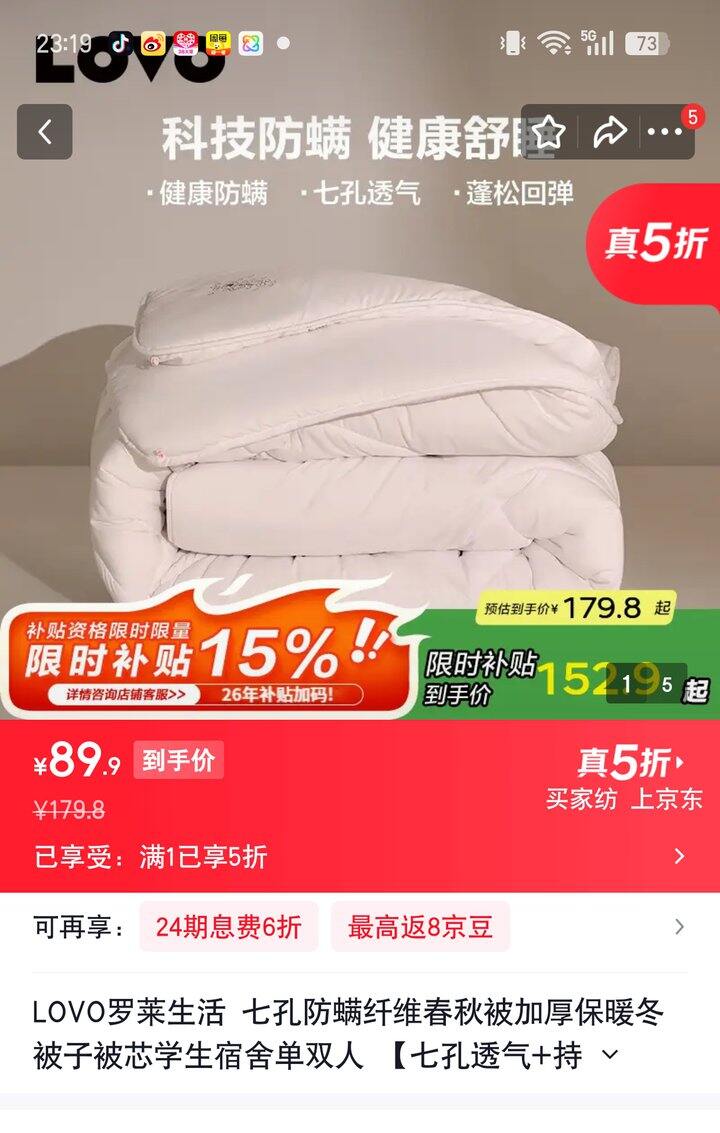This screenshot has width=720, height=1133.
Task: Open the three-dot overflow menu
Action: 665,132
